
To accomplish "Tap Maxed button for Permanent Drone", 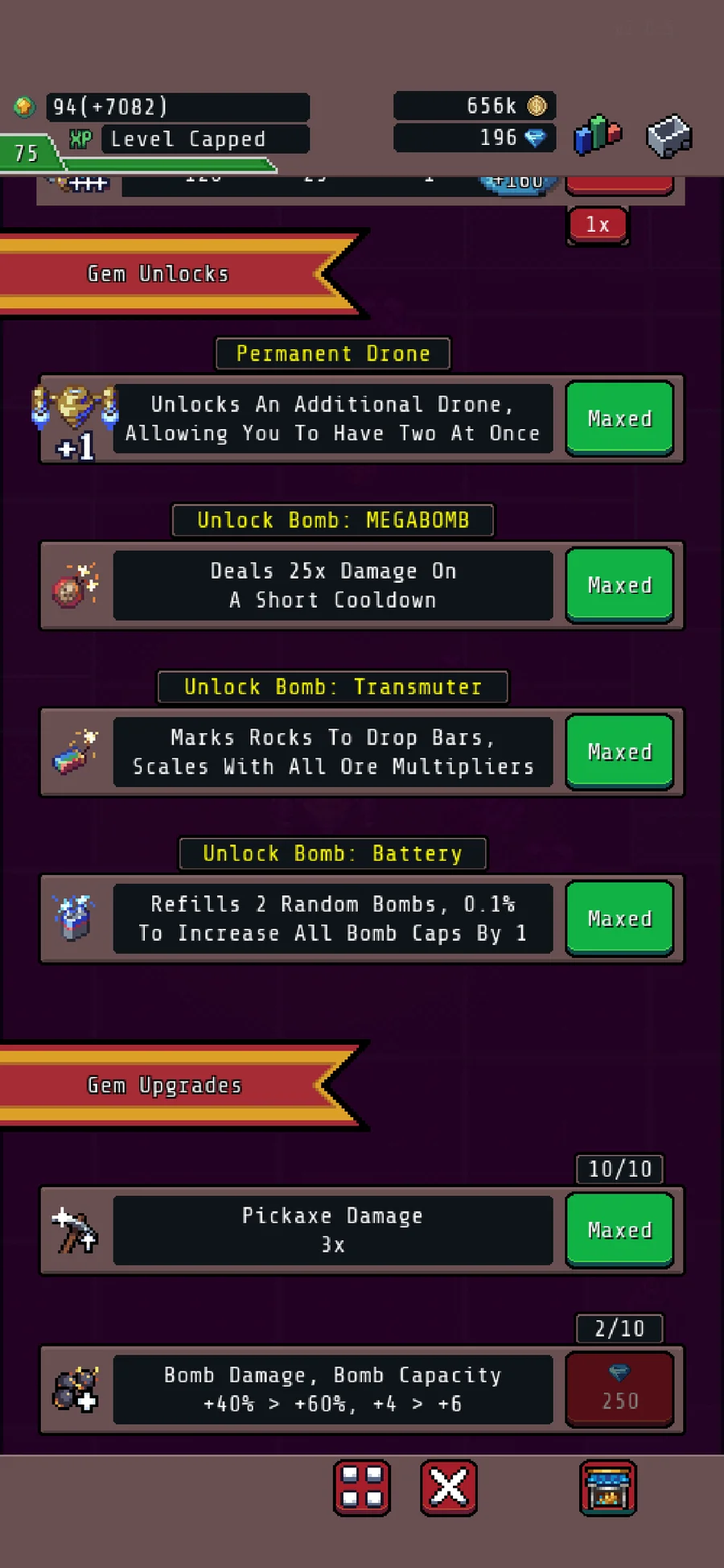I will [x=619, y=419].
